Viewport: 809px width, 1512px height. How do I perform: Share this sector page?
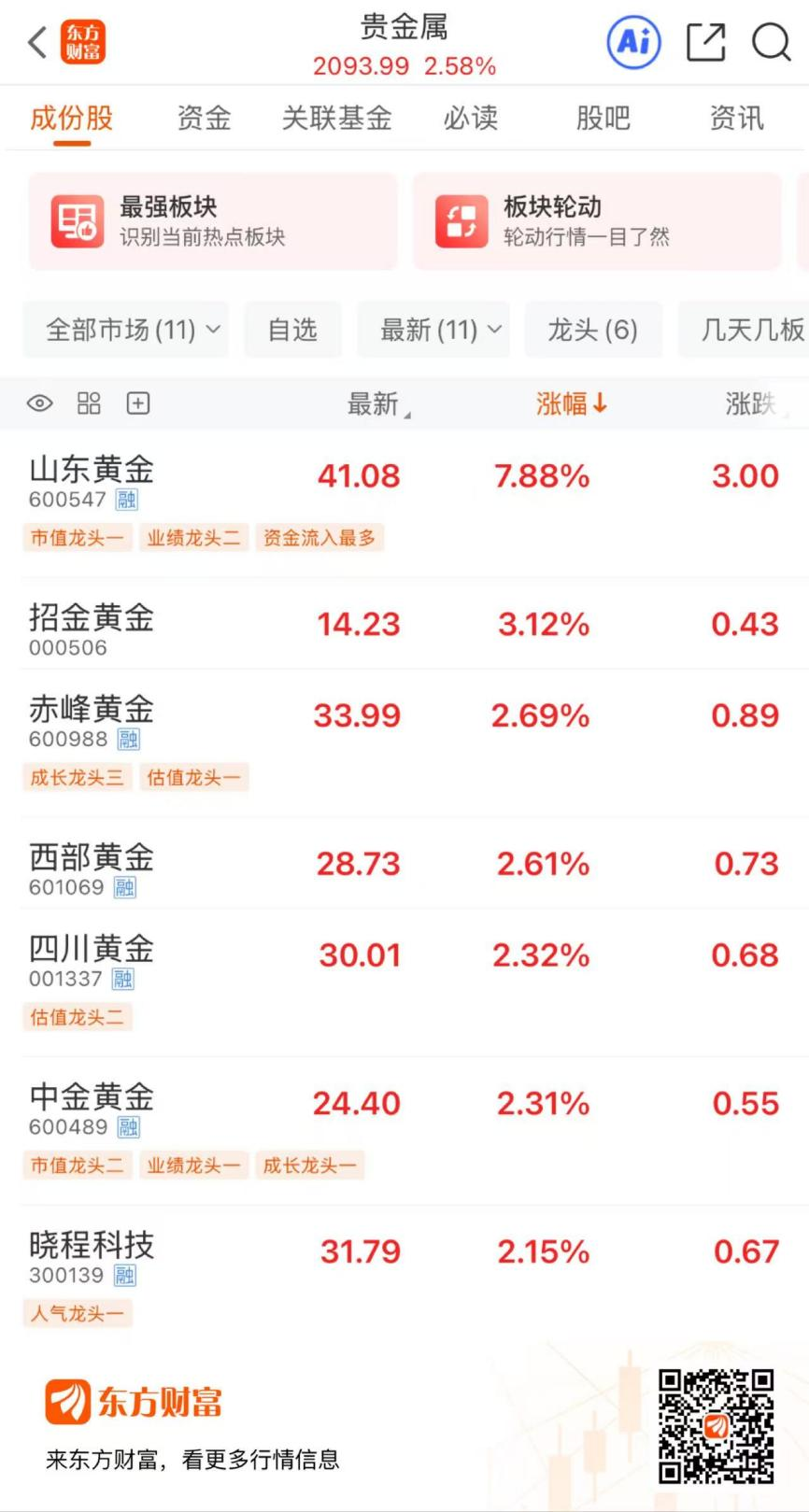pos(705,42)
